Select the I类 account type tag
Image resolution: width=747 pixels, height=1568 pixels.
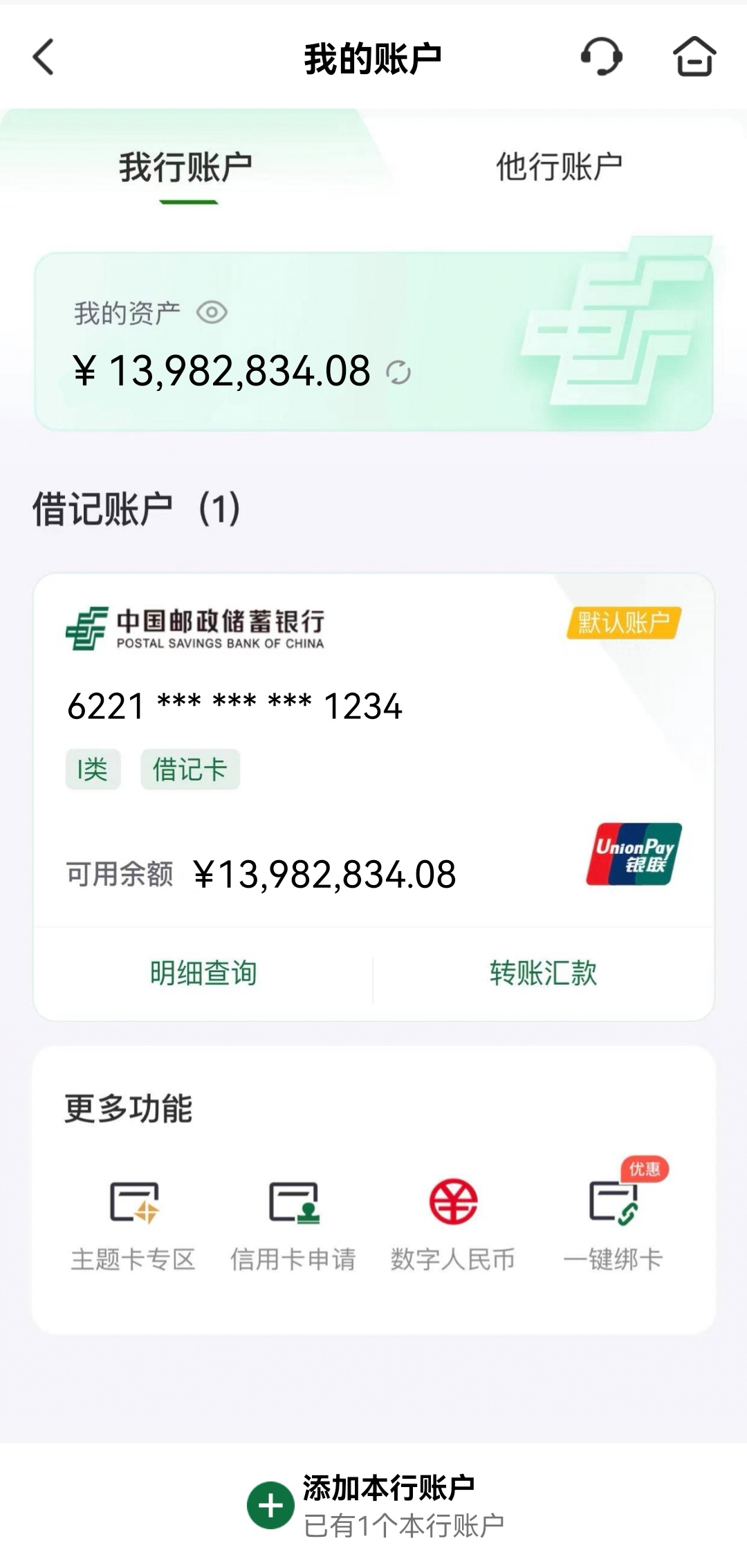pyautogui.click(x=93, y=771)
